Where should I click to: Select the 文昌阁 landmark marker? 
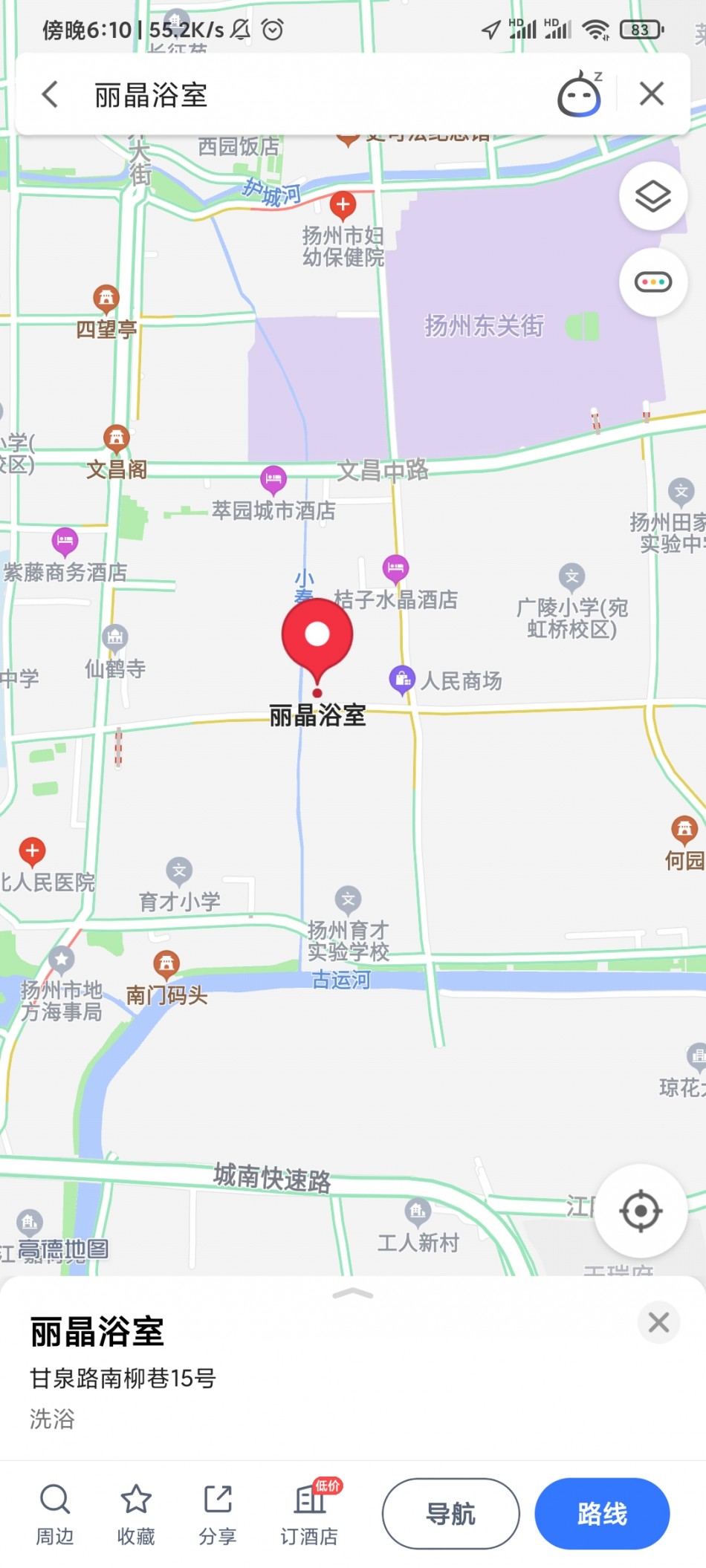tap(116, 439)
